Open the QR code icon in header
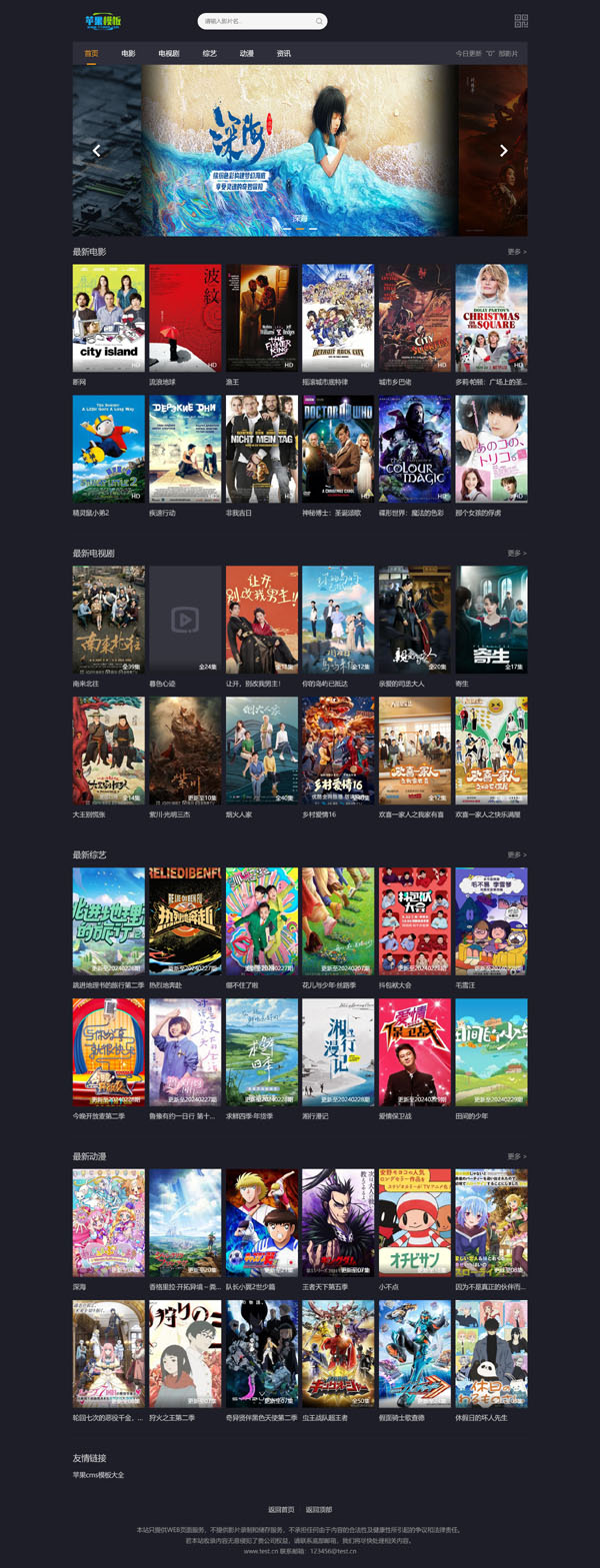 pos(520,20)
